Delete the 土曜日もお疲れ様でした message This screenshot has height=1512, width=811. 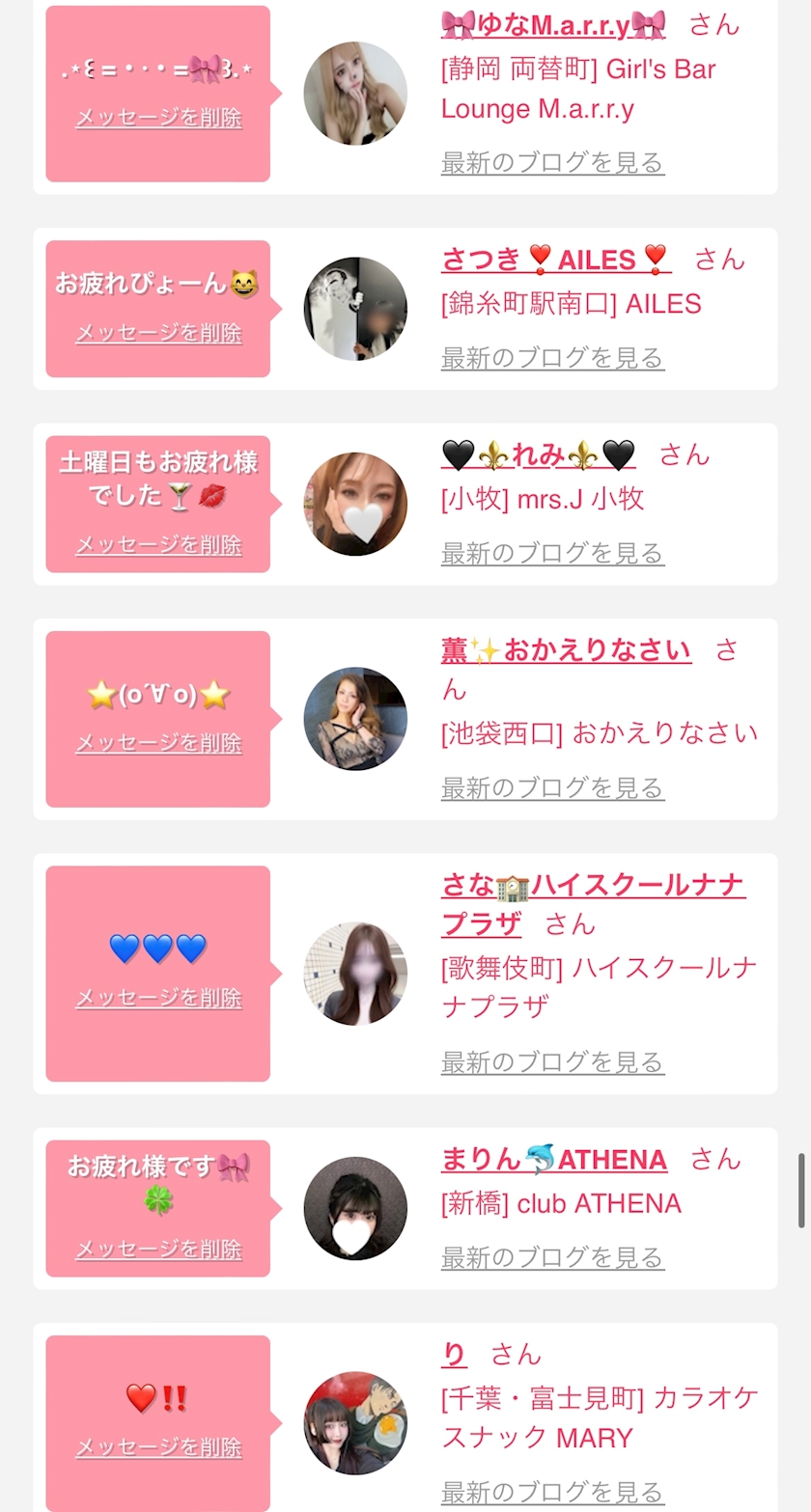click(158, 545)
